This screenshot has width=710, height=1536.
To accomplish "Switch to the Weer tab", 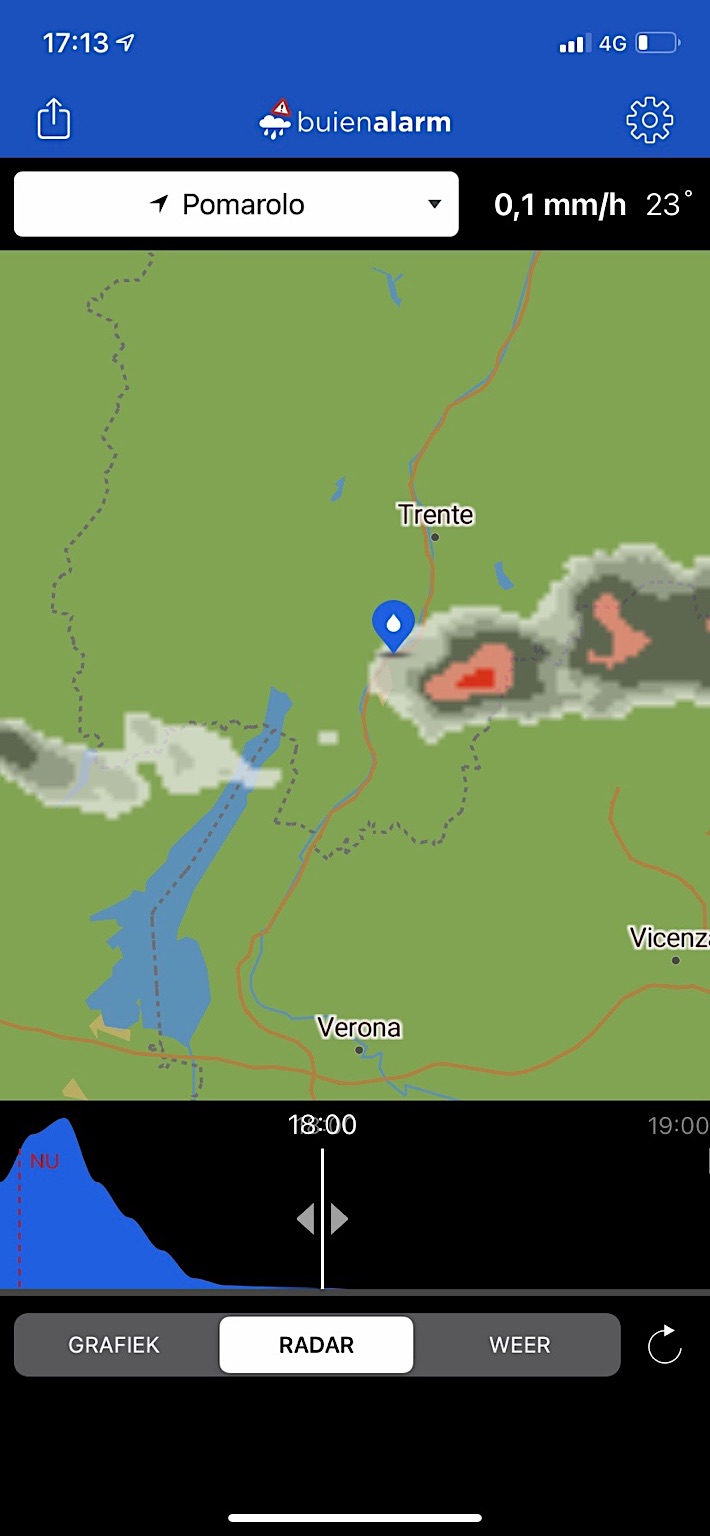I will point(519,1345).
